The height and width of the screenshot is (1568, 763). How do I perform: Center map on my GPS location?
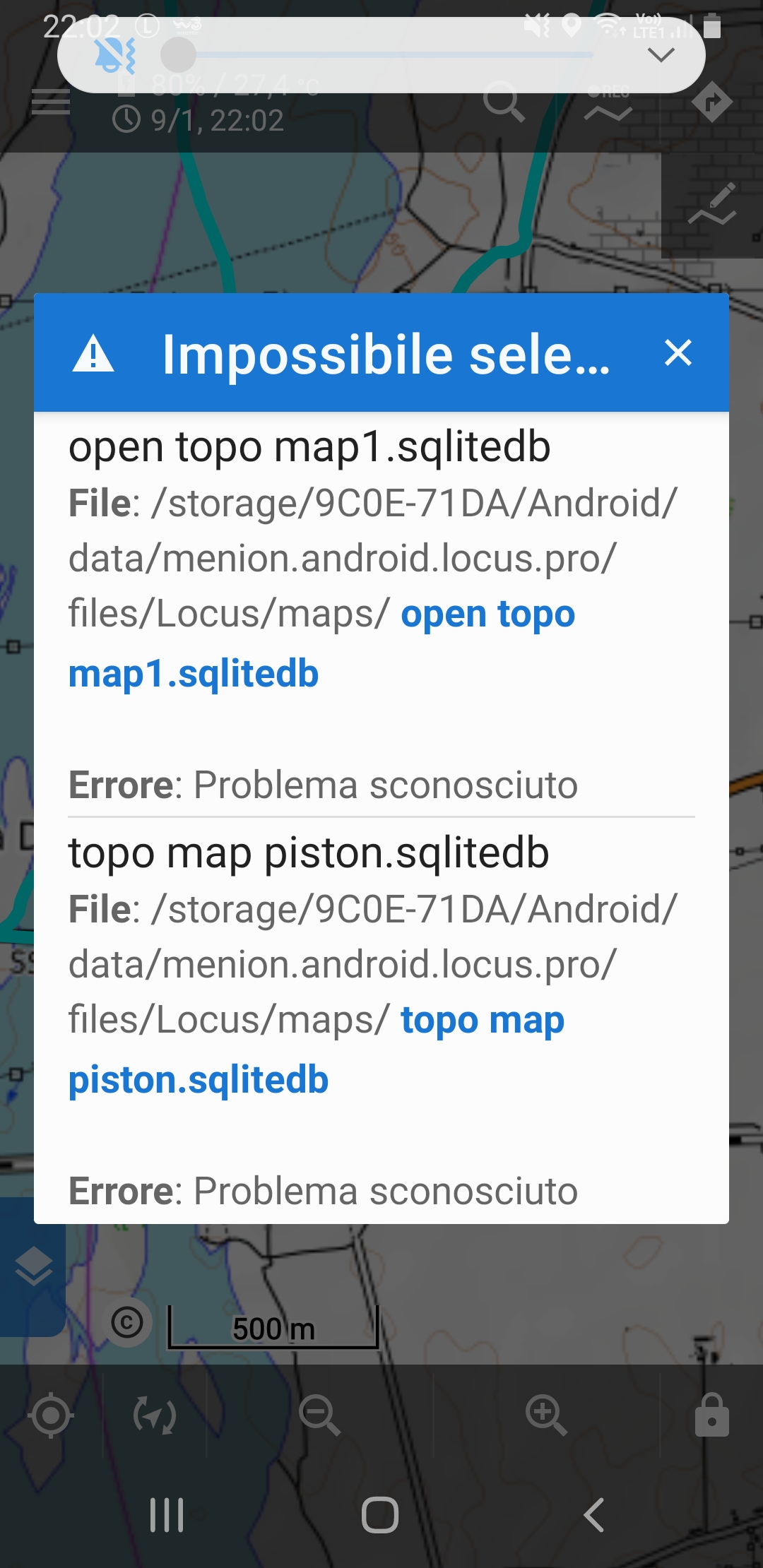(x=51, y=1415)
